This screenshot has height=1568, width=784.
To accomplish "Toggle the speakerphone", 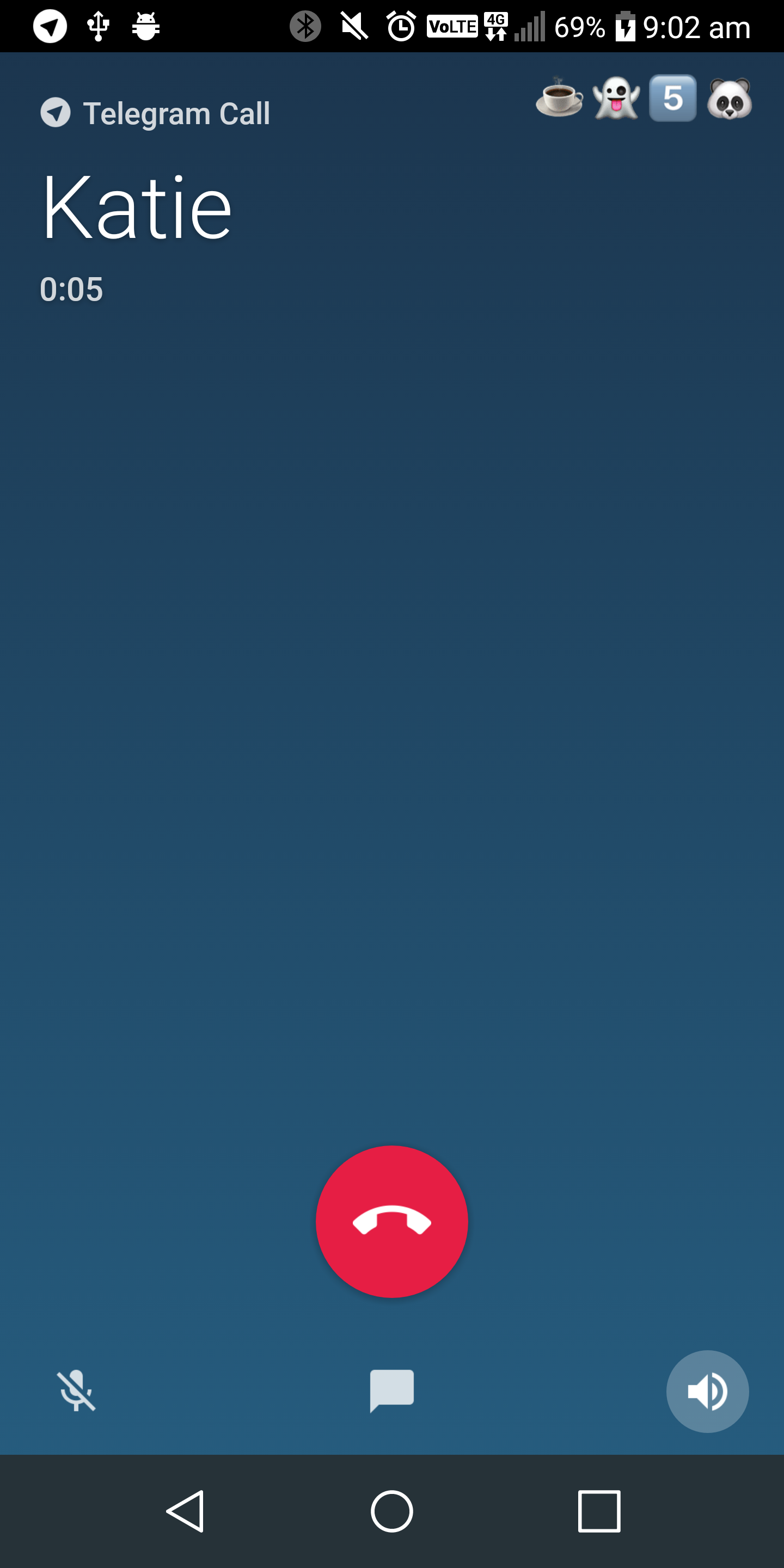I will pos(707,1391).
